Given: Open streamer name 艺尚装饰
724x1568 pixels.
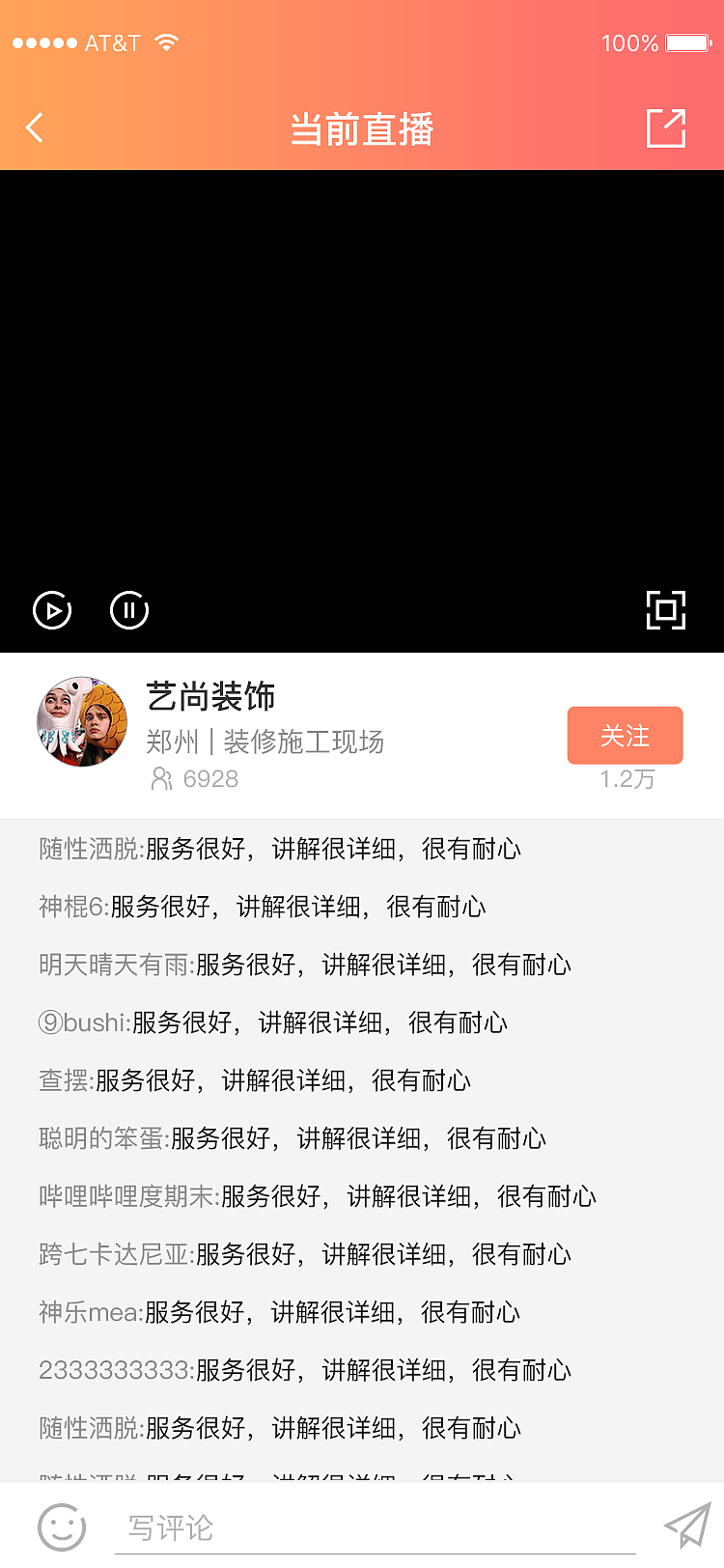Looking at the screenshot, I should [x=211, y=695].
